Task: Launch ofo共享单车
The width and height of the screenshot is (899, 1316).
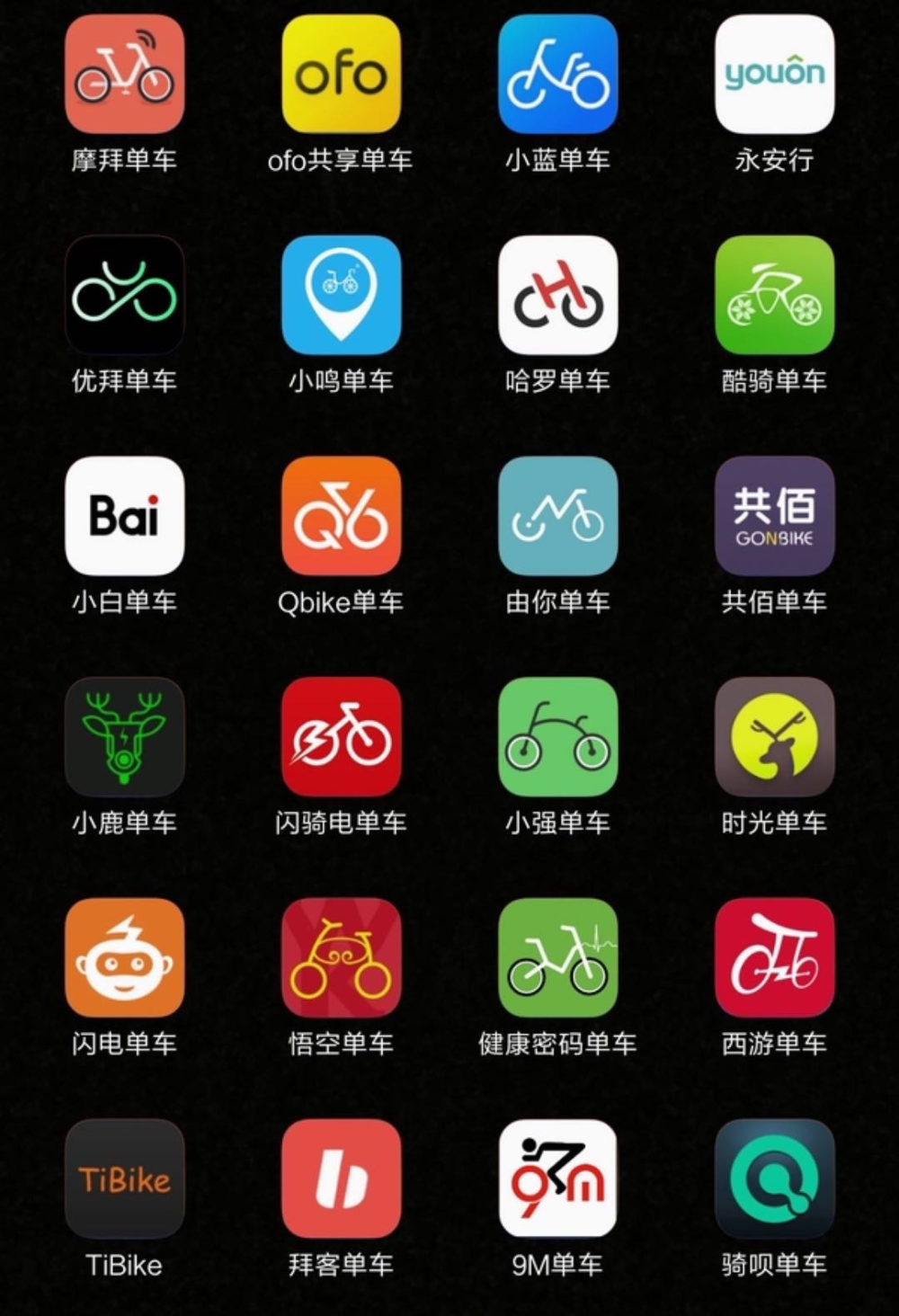Action: point(341,74)
